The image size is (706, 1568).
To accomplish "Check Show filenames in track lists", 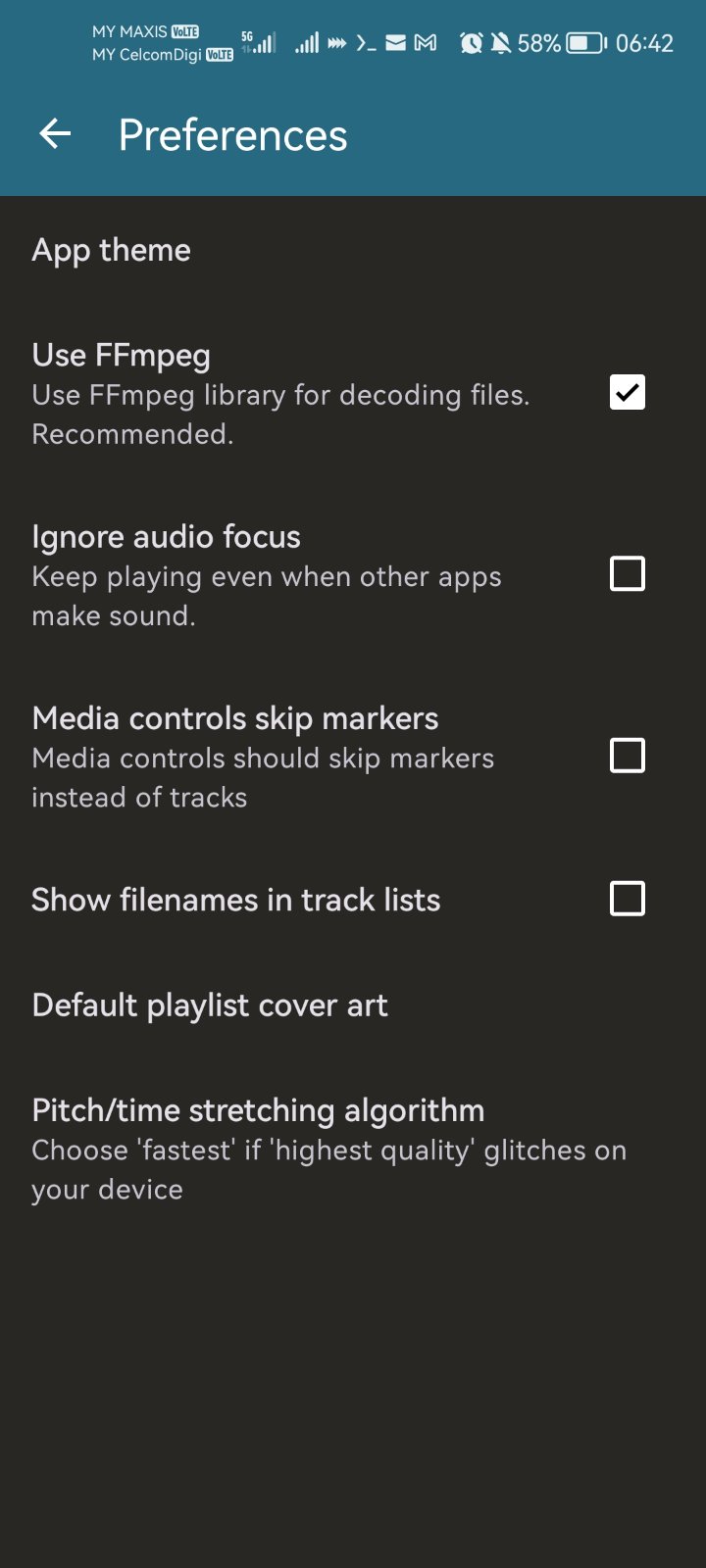I will [x=628, y=899].
